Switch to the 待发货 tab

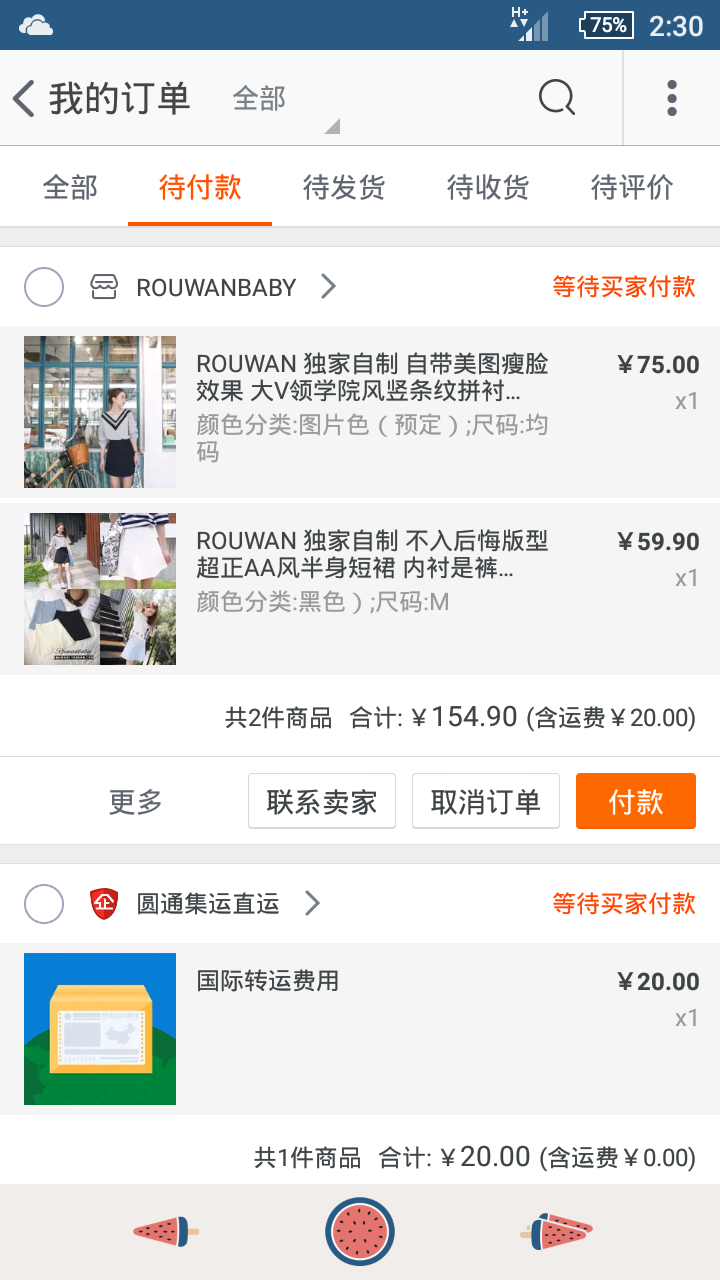344,187
